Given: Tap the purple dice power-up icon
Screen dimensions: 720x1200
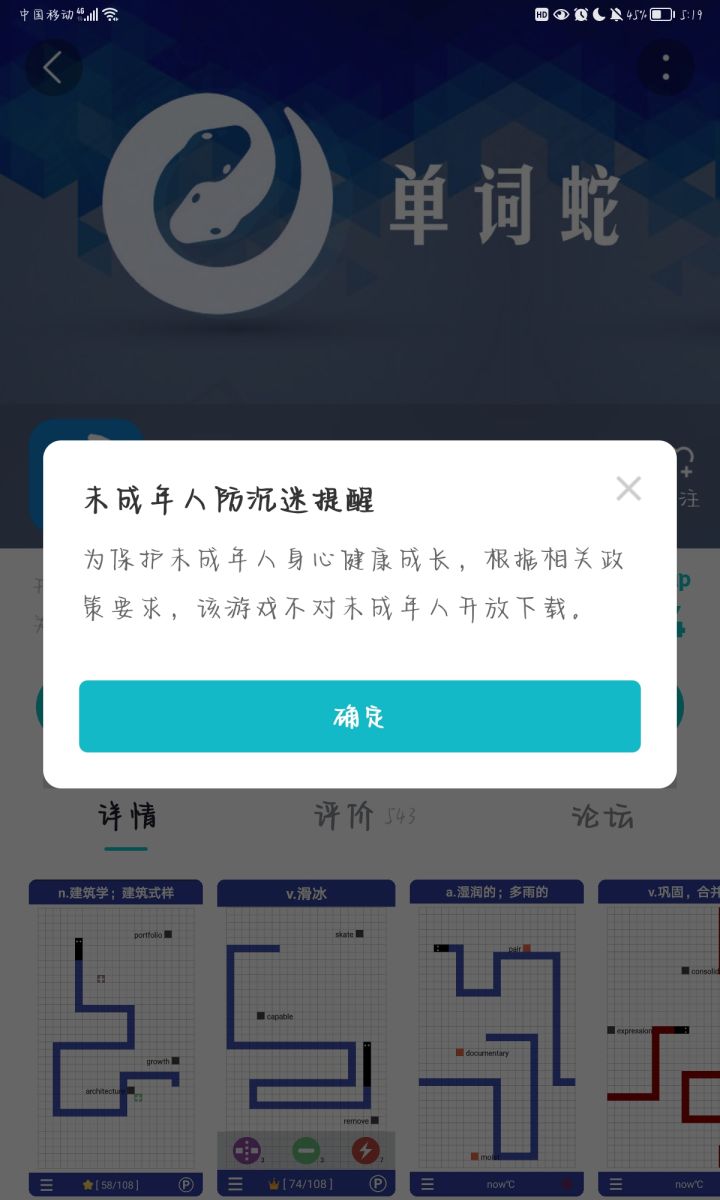Looking at the screenshot, I should pyautogui.click(x=246, y=1148).
